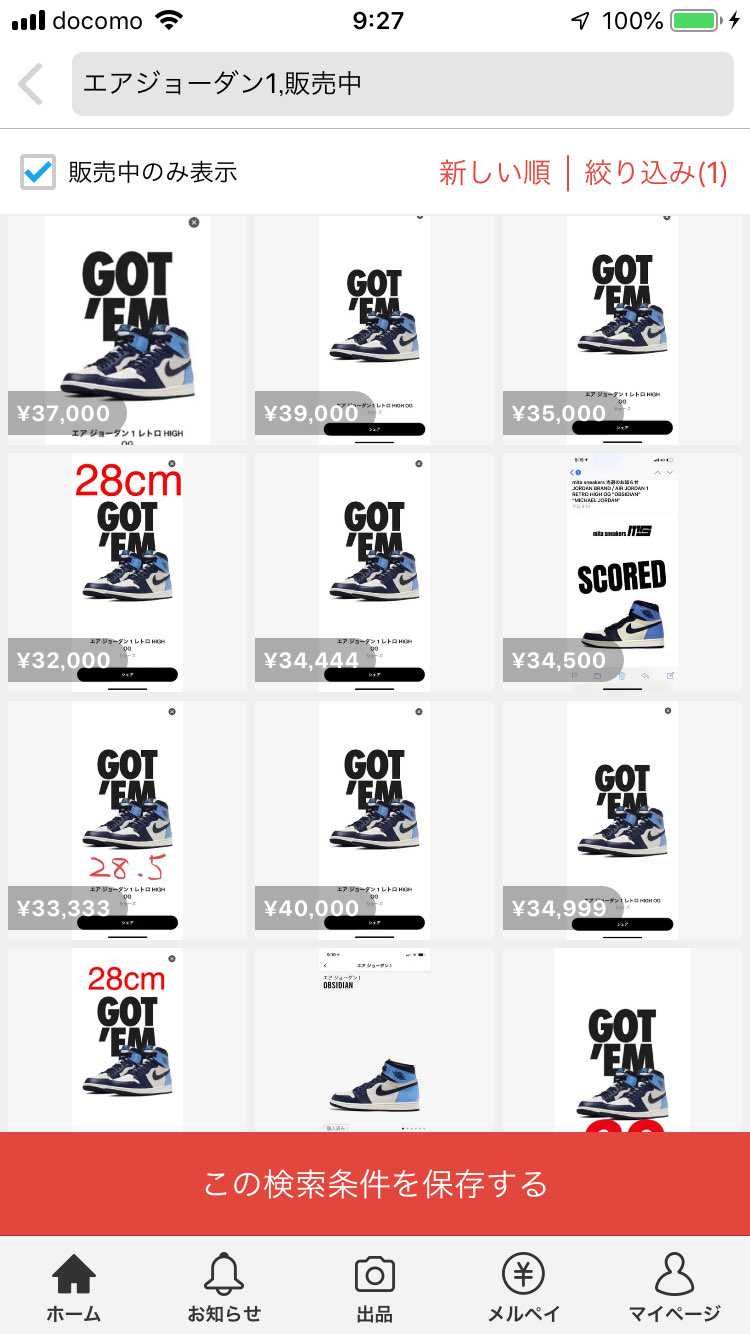Go to the マイページ tab
750x1334 pixels.
coord(674,1288)
